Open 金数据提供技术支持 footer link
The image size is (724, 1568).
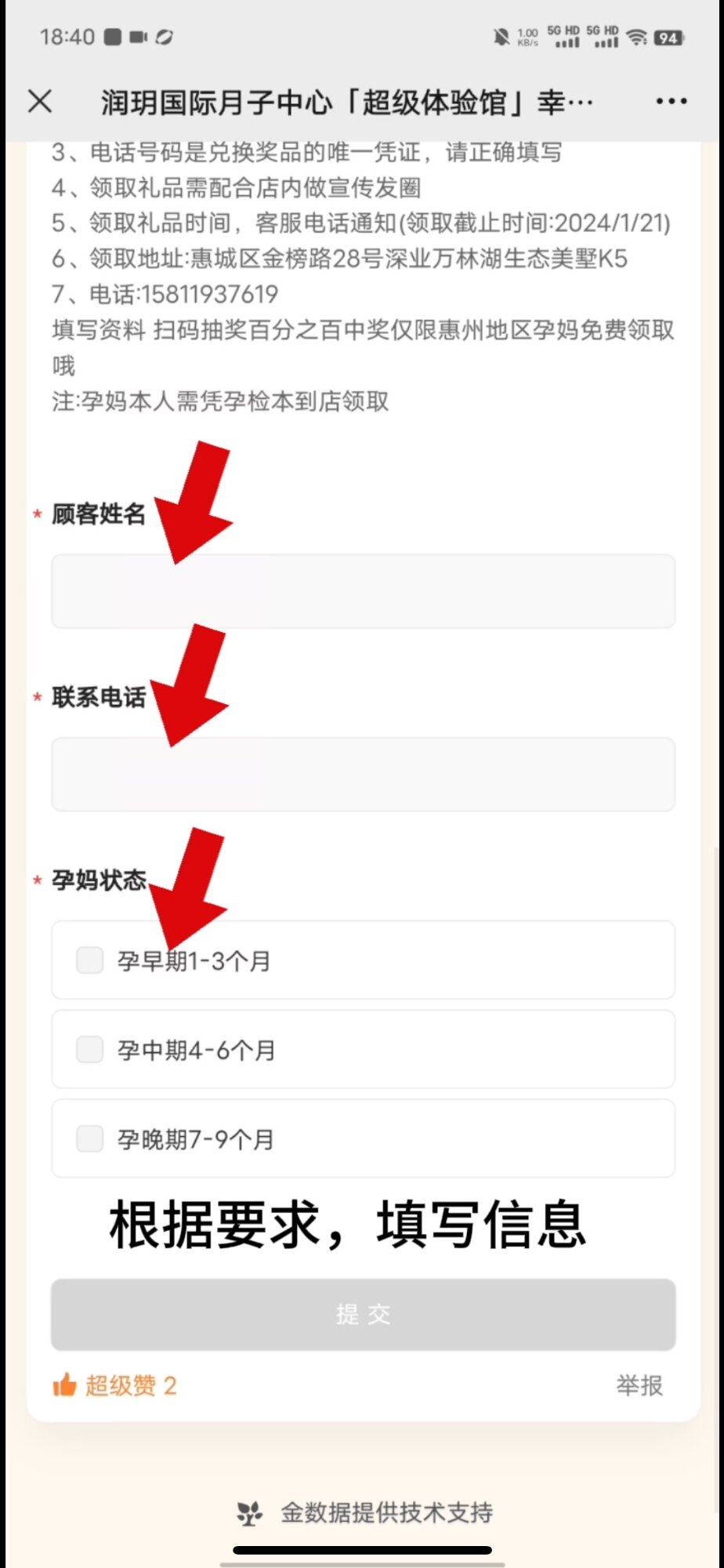click(x=364, y=1512)
